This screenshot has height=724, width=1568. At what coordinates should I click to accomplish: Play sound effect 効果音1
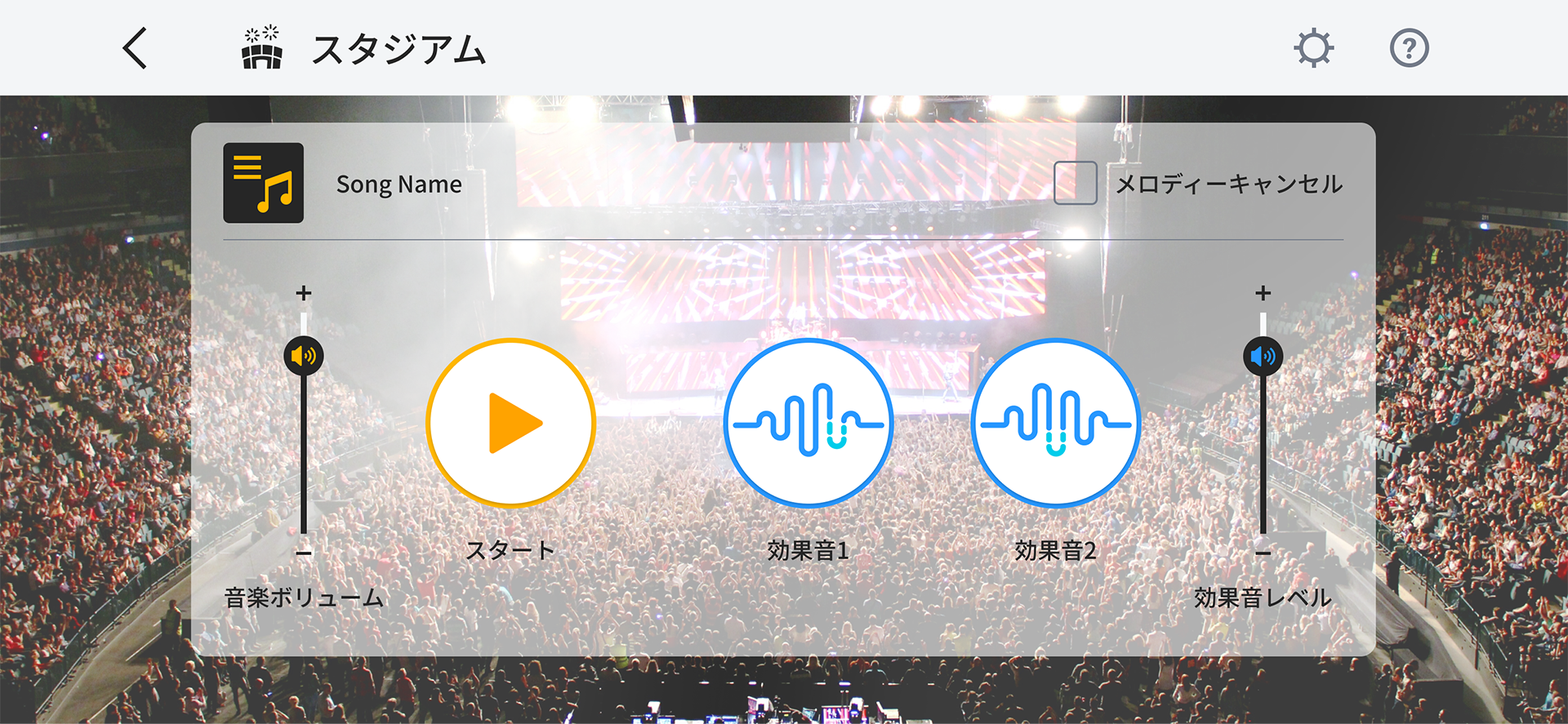coord(808,423)
